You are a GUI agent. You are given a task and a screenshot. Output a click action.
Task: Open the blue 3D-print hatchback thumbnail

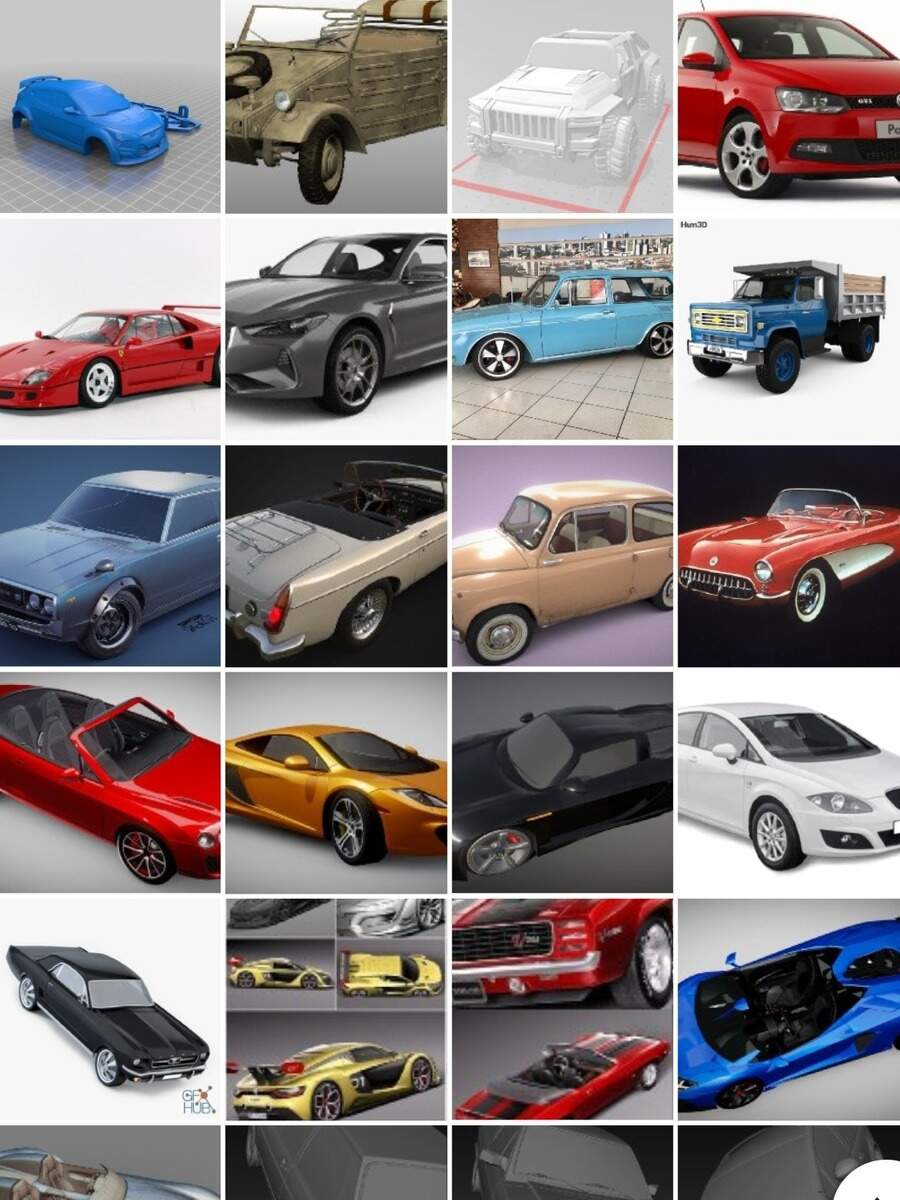pyautogui.click(x=110, y=106)
